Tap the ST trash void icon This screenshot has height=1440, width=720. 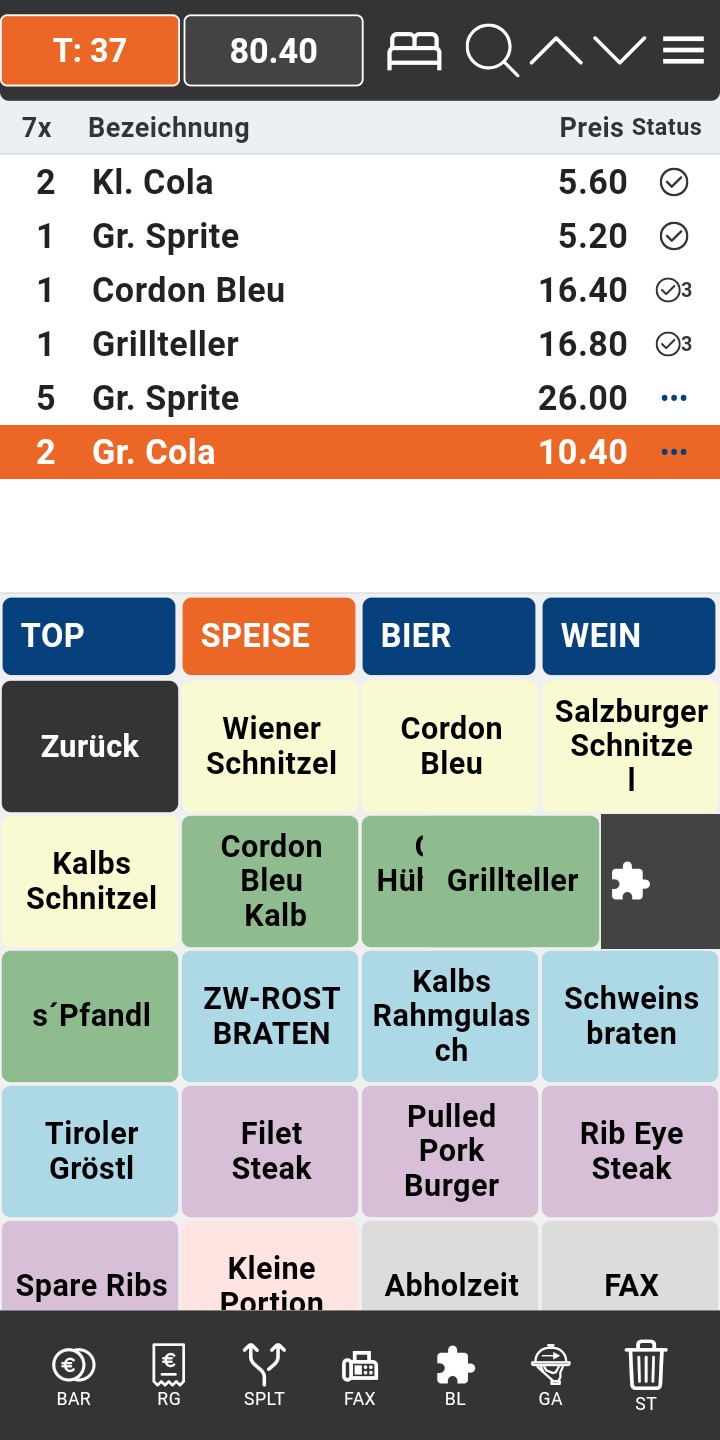click(645, 1375)
